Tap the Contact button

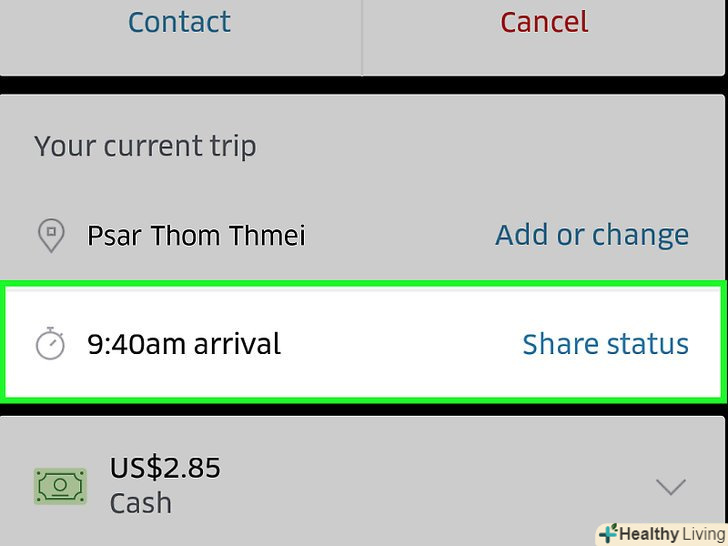click(x=179, y=22)
